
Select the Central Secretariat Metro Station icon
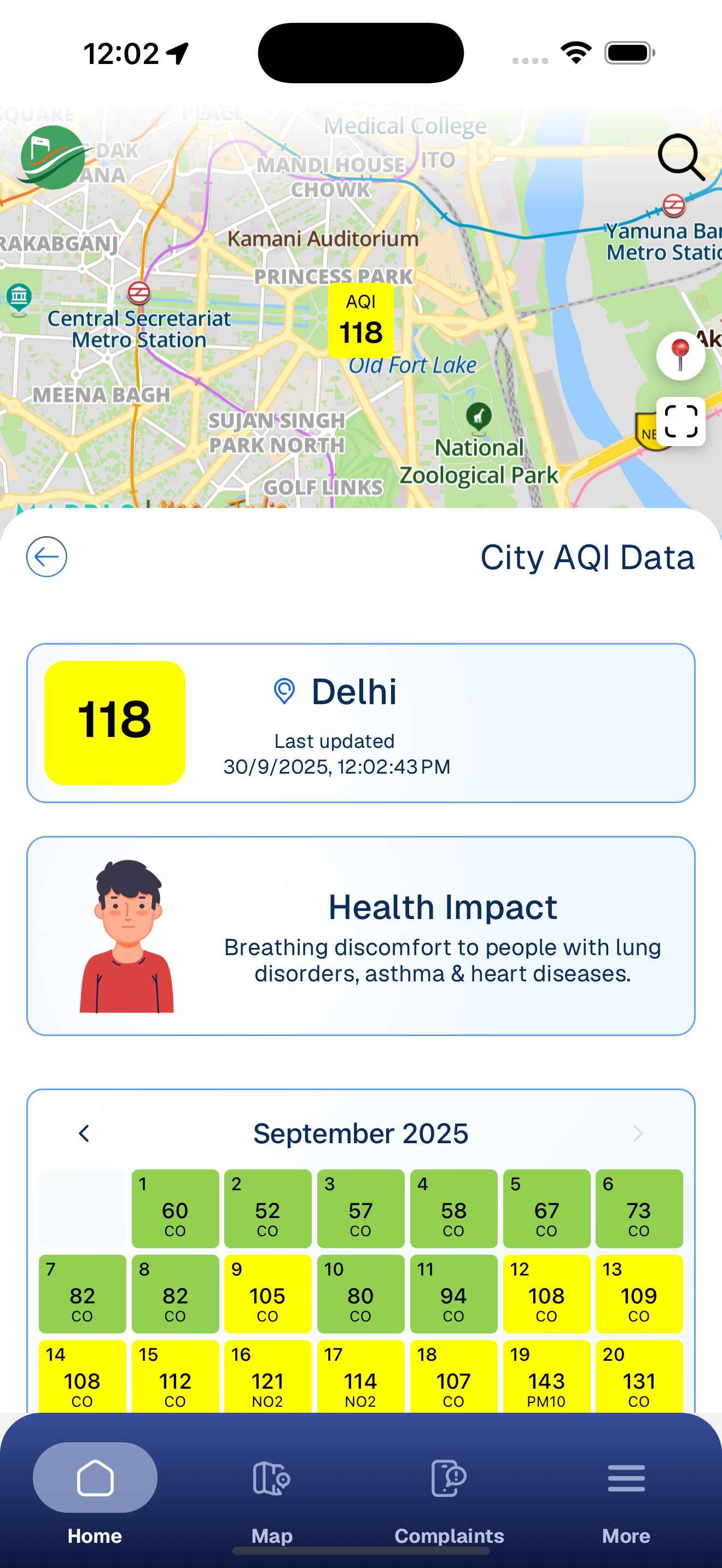139,292
